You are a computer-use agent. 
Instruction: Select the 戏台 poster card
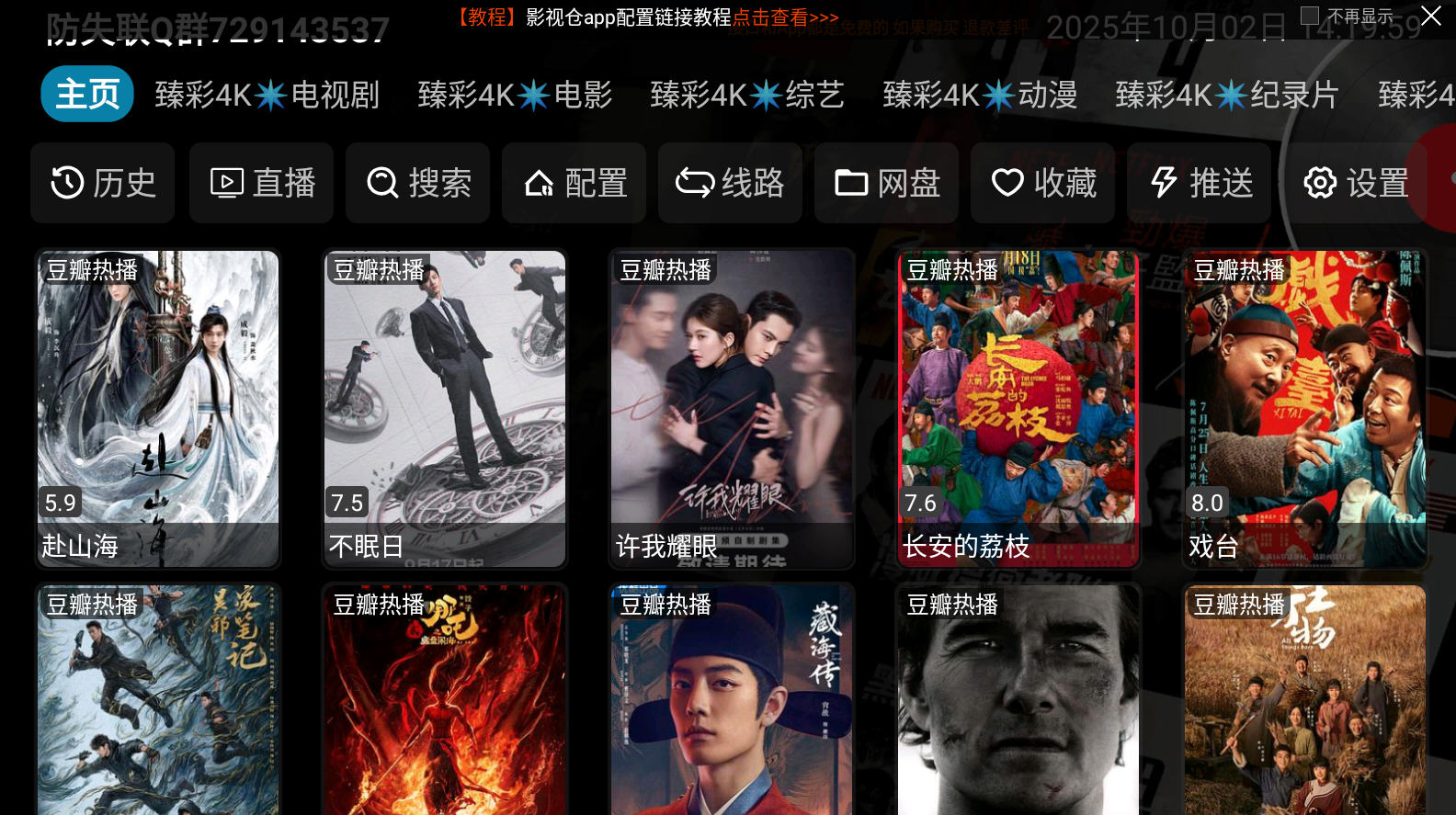(x=1305, y=408)
